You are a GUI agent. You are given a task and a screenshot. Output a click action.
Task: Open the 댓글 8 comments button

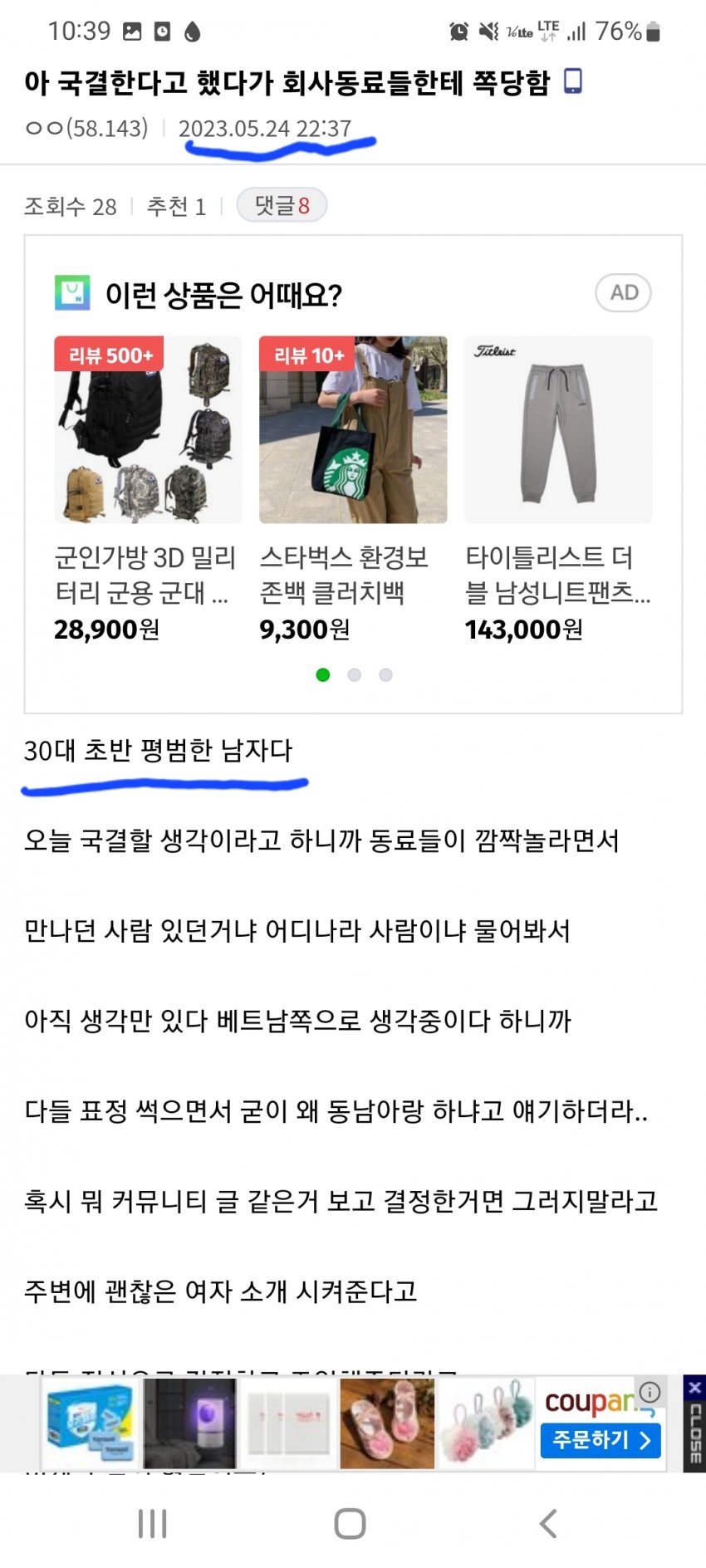click(282, 205)
